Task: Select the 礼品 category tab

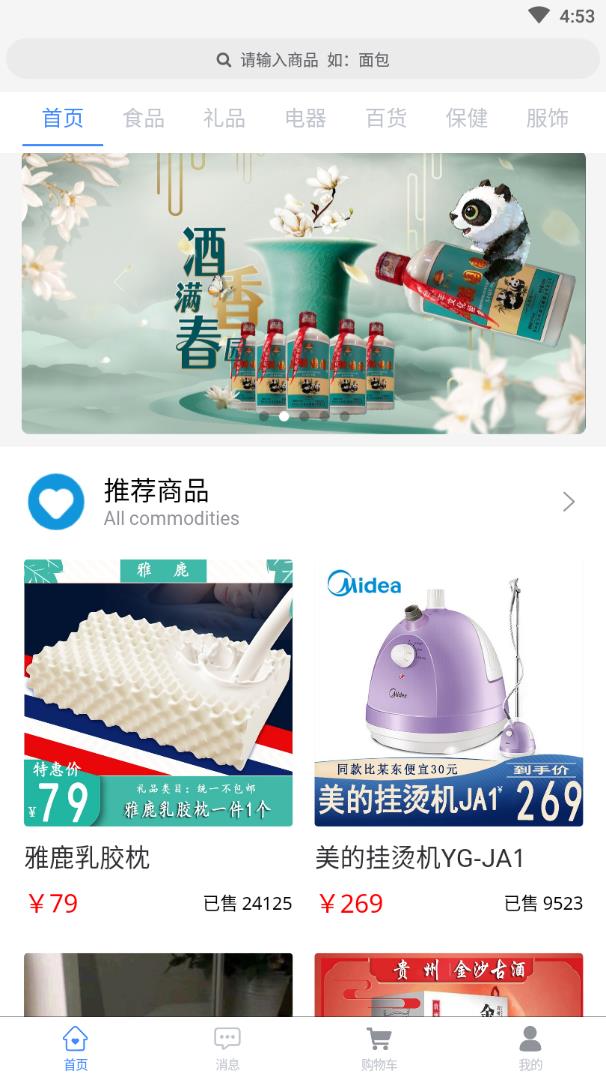Action: tap(224, 118)
